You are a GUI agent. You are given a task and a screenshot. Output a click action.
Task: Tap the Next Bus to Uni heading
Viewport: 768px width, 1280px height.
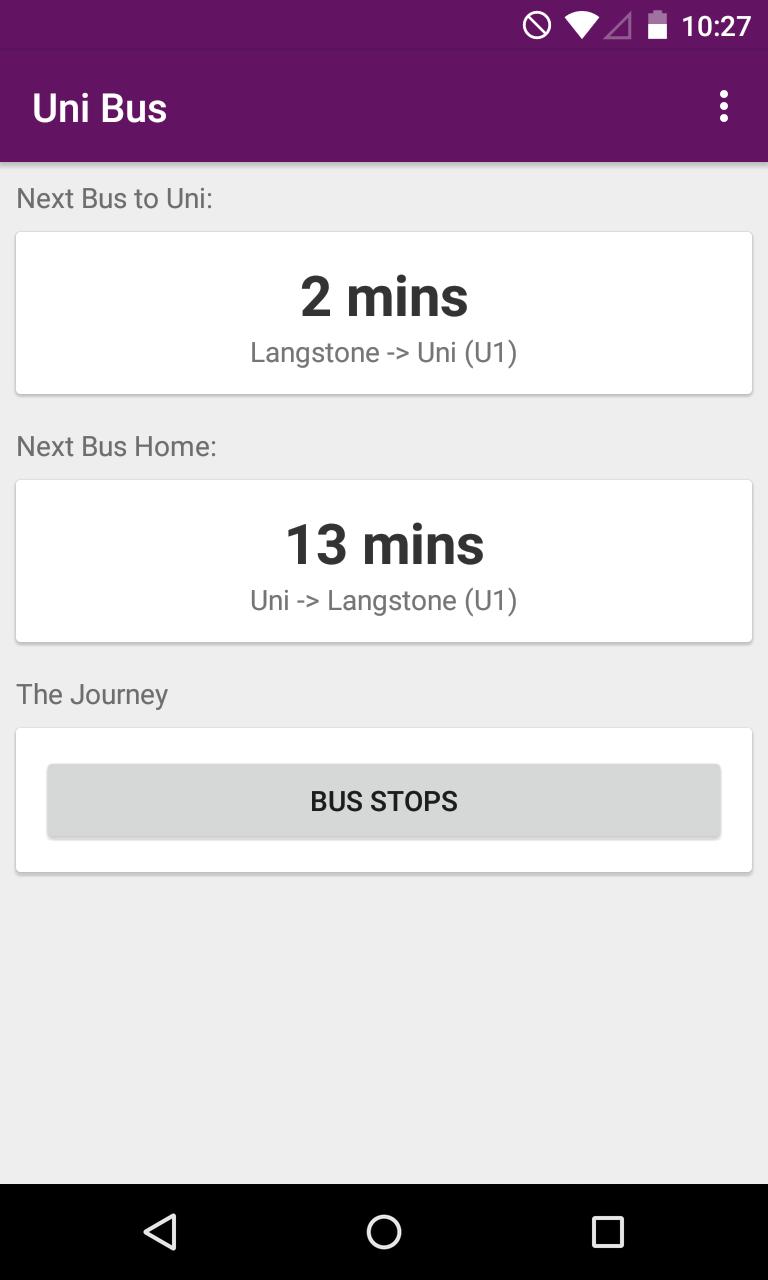(114, 198)
